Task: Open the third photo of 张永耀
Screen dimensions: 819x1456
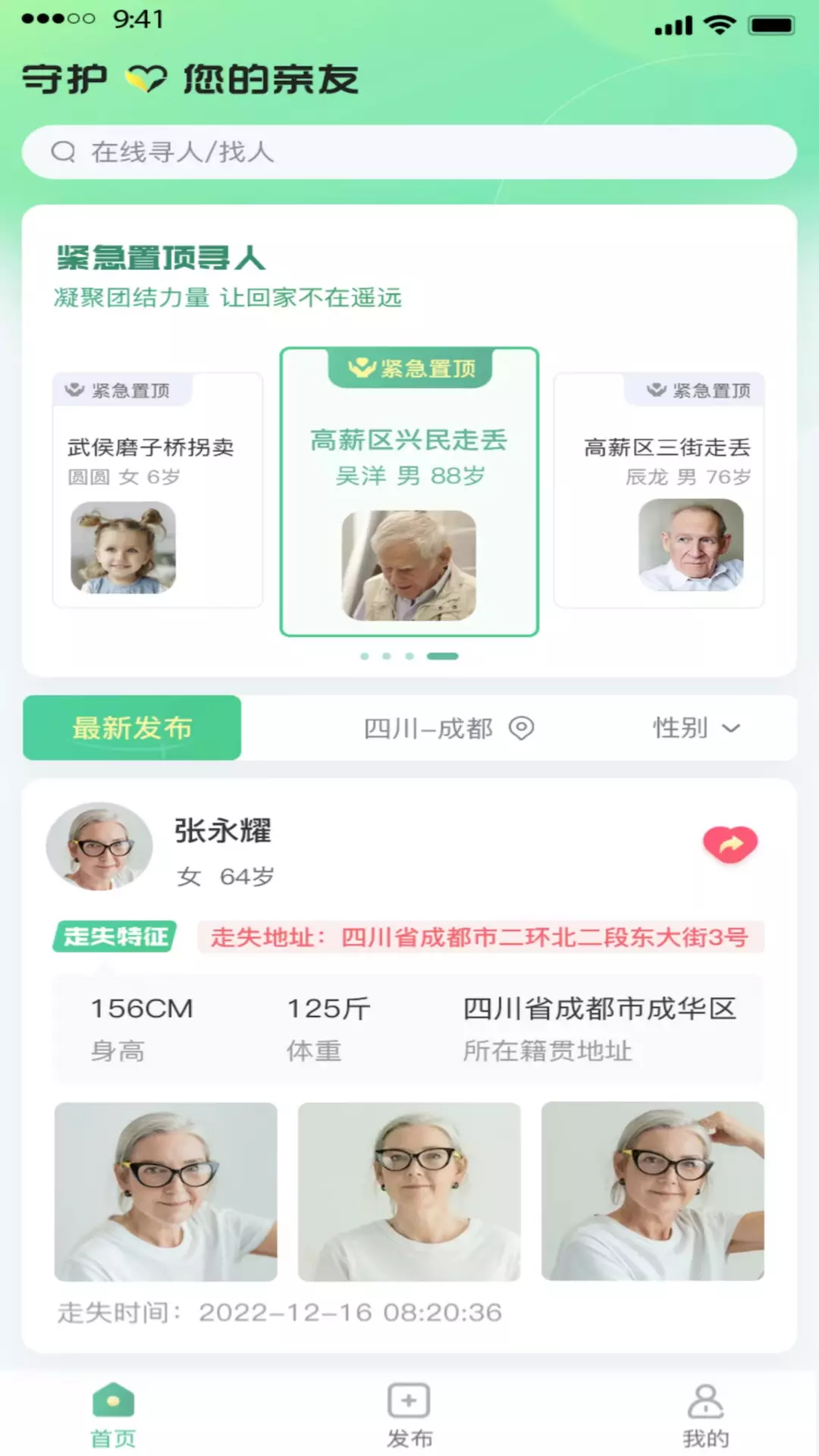Action: click(x=653, y=1191)
